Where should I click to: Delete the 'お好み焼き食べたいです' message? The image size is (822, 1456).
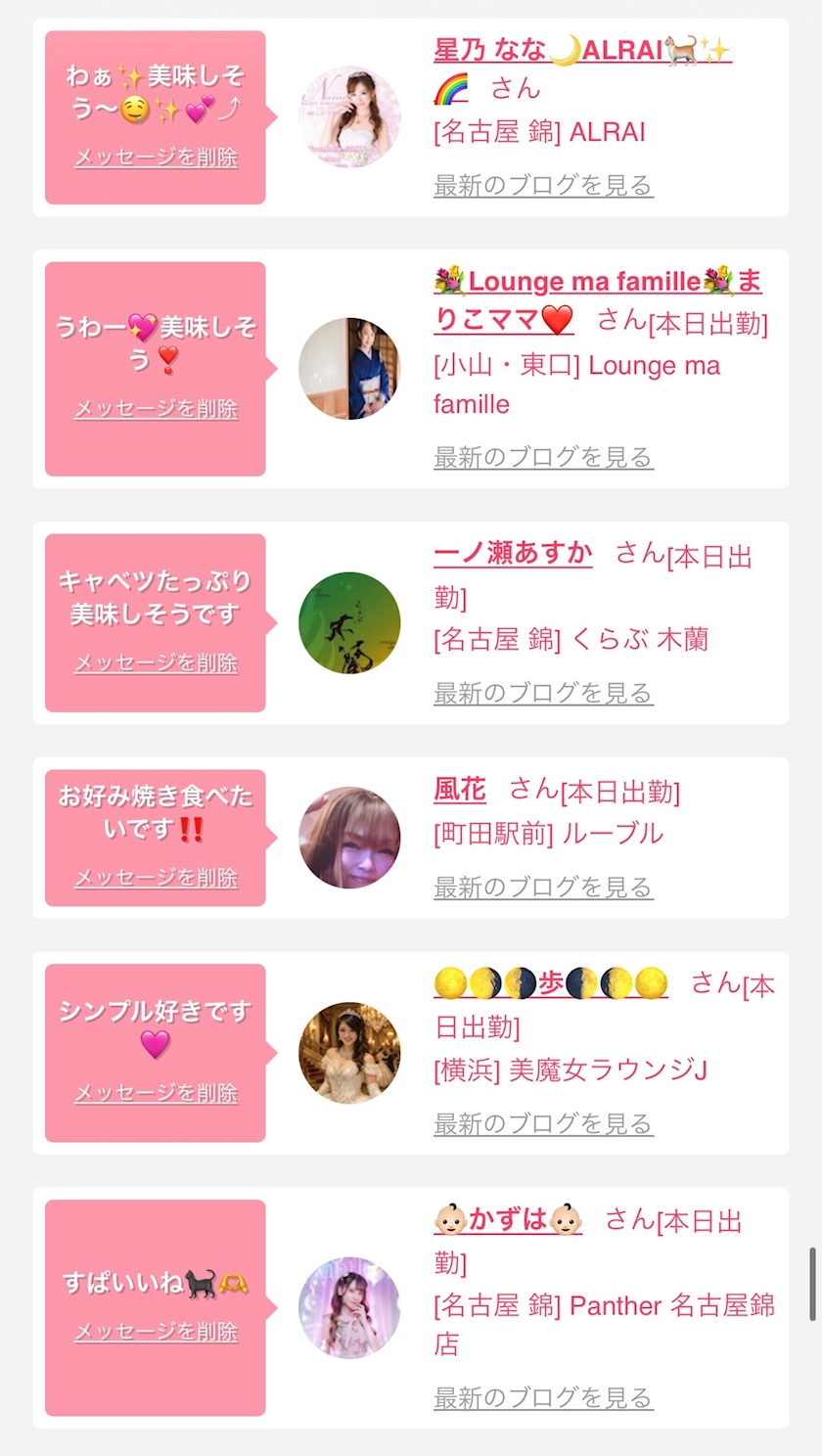156,878
